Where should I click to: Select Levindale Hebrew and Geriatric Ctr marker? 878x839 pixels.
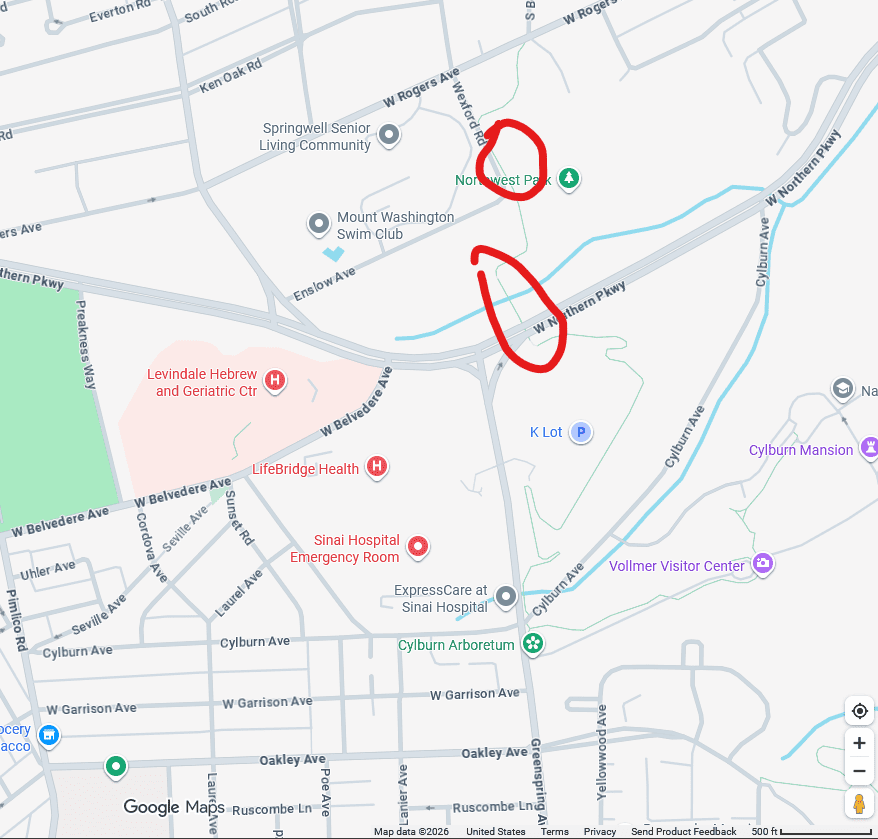[275, 381]
